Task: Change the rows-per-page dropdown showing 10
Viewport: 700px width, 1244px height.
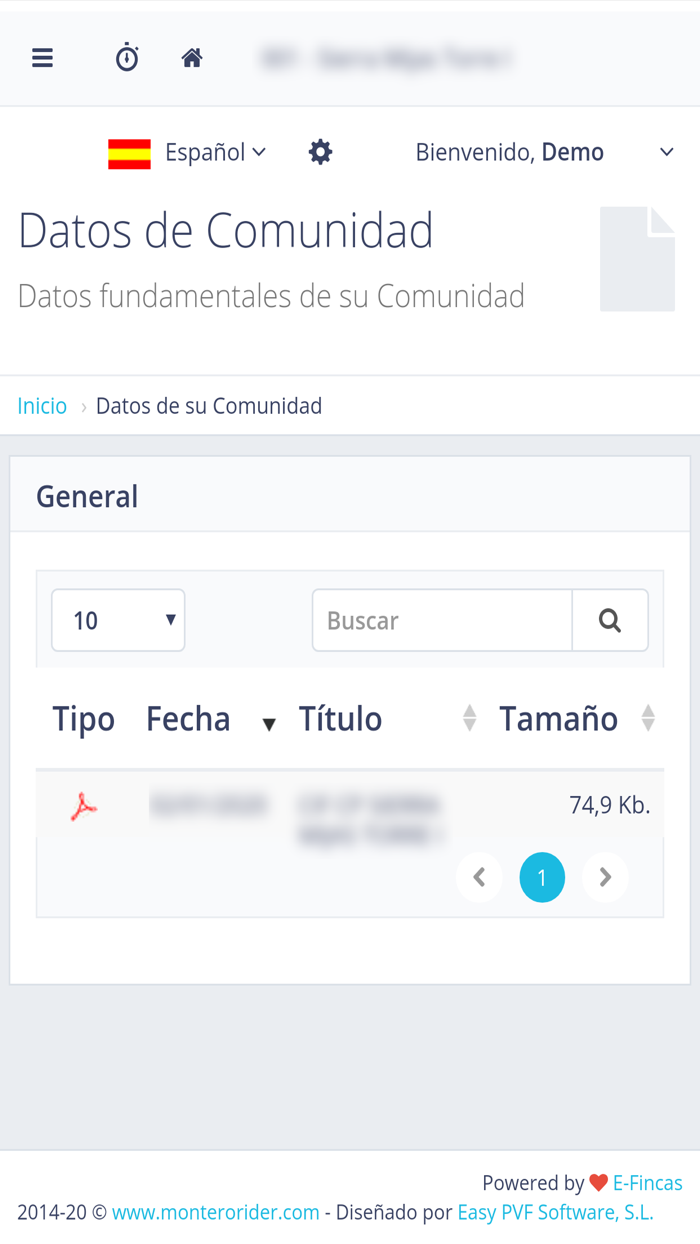Action: 118,620
